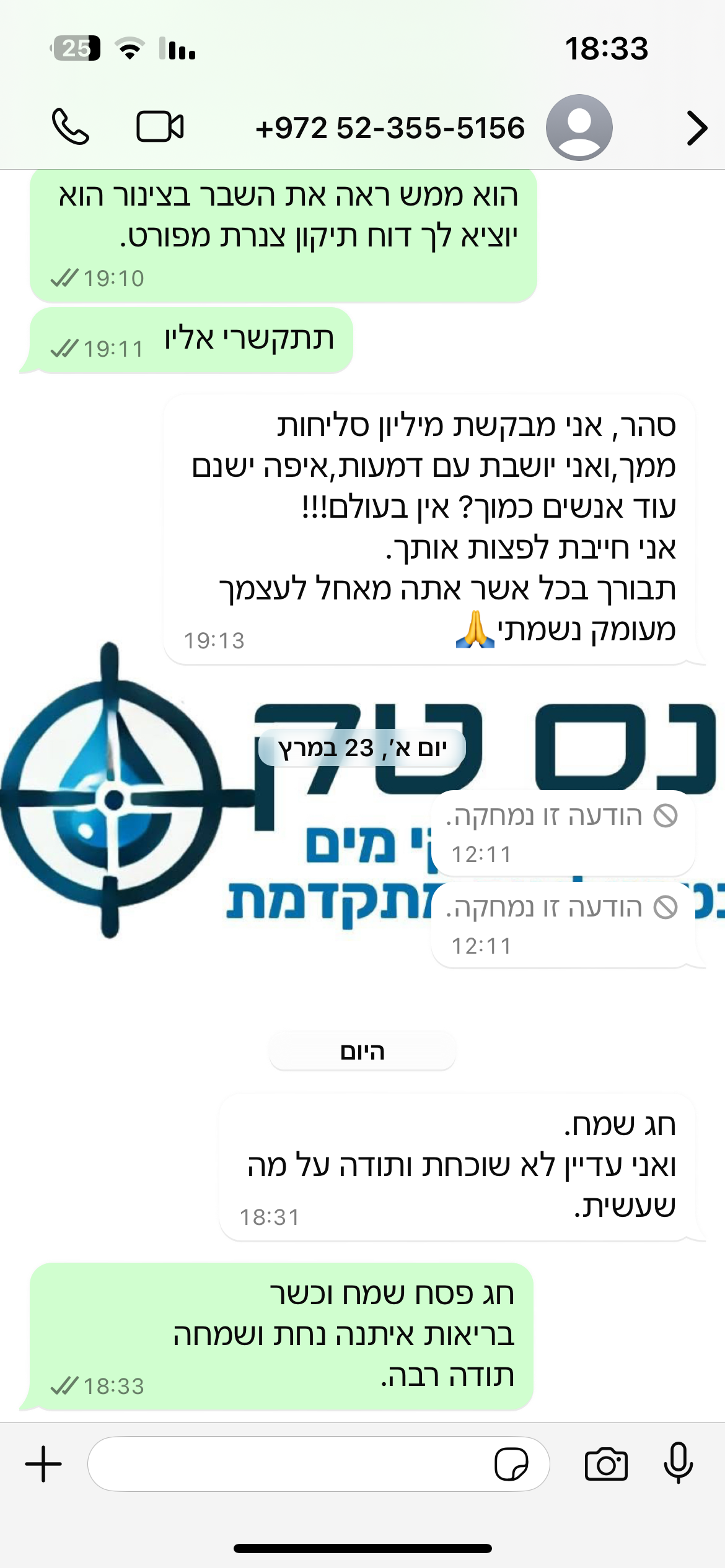Open contact info for +972 52-355-5156

pos(390,128)
